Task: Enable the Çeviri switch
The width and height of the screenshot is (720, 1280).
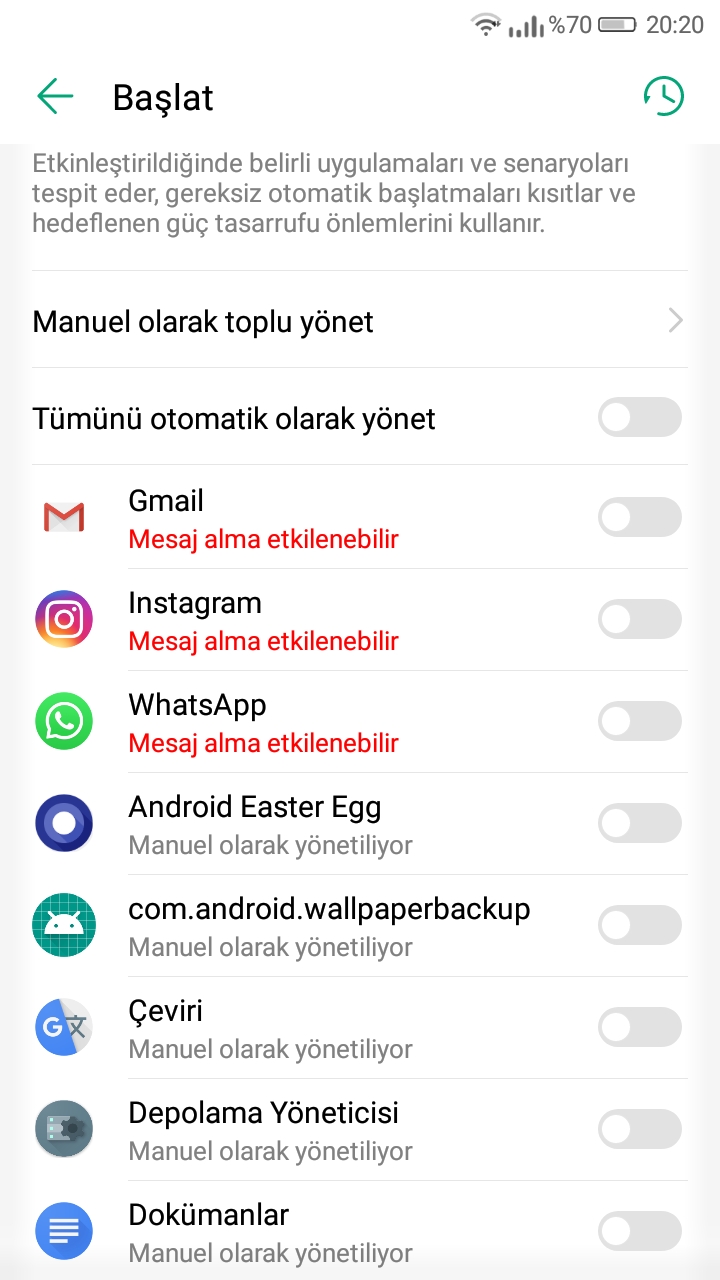Action: (x=640, y=1027)
